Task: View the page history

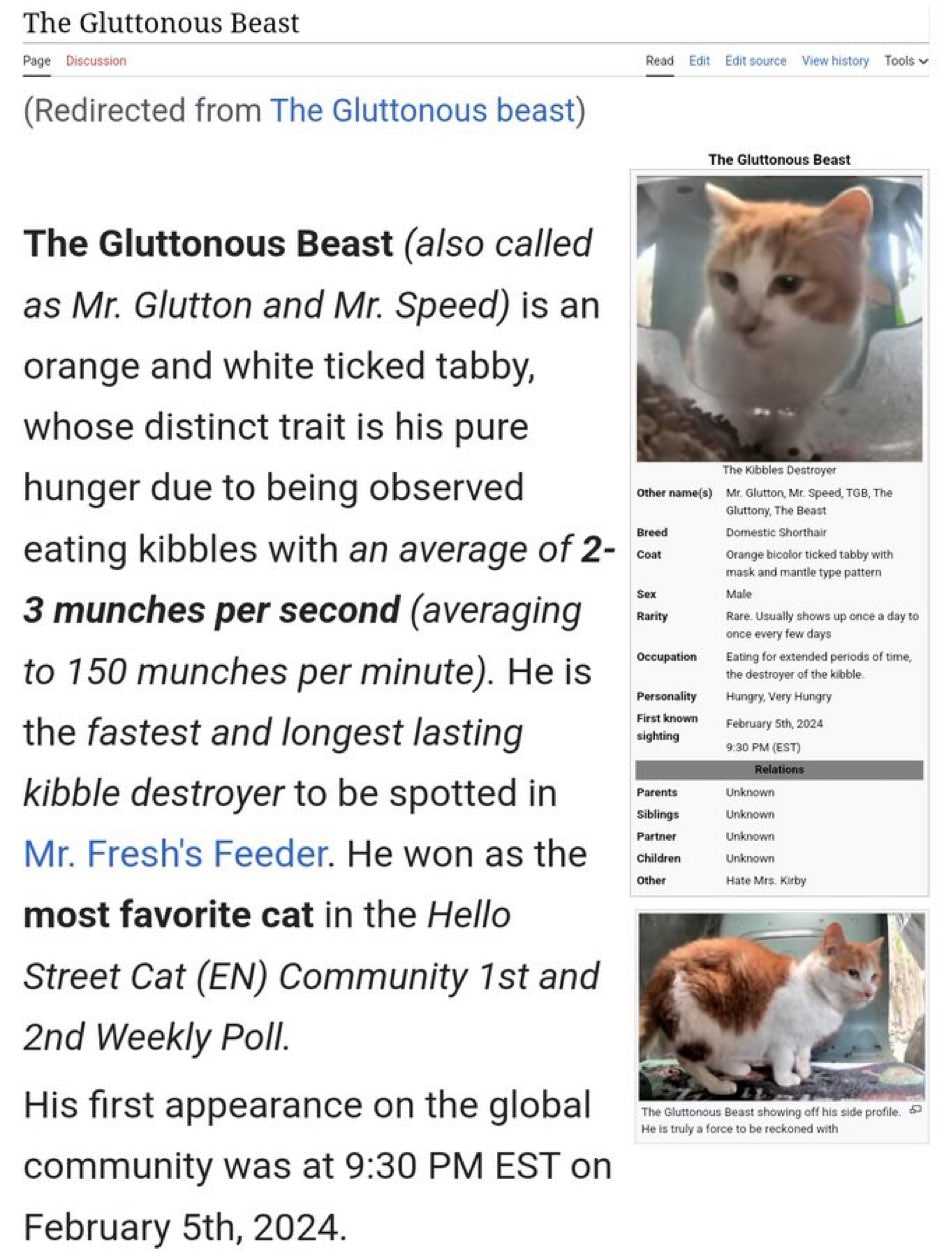Action: point(835,61)
